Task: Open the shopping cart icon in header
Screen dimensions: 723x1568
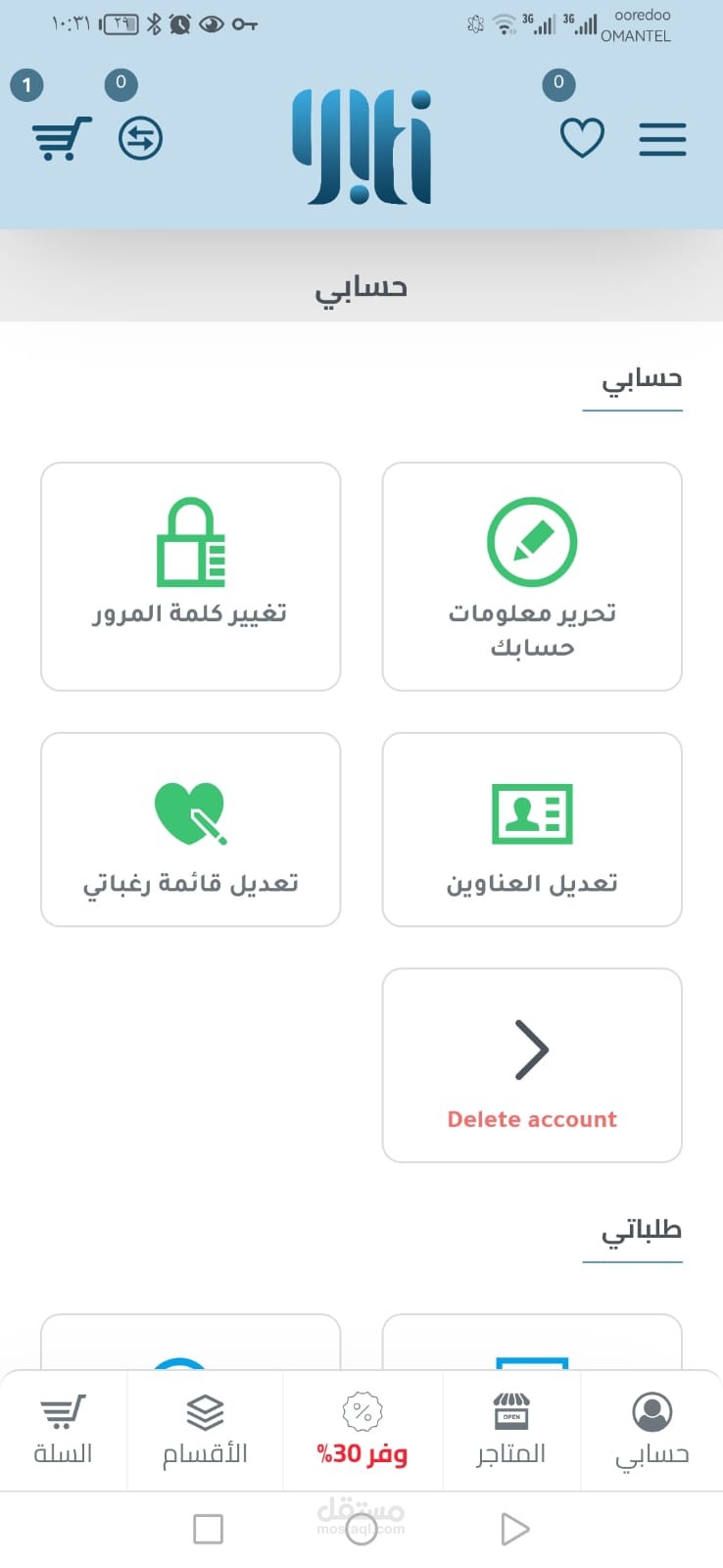Action: point(62,138)
